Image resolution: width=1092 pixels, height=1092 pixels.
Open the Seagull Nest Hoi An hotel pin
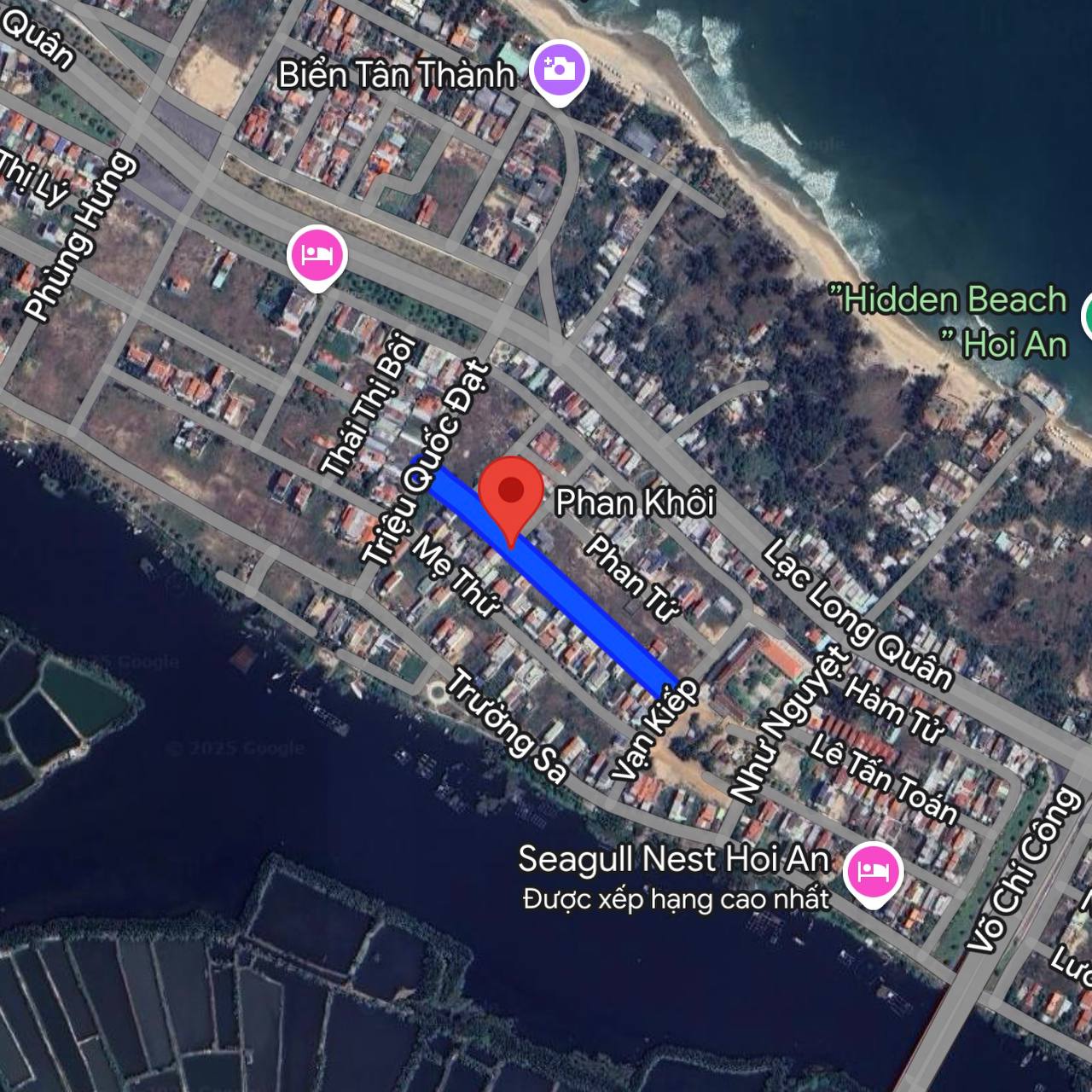coord(872,872)
